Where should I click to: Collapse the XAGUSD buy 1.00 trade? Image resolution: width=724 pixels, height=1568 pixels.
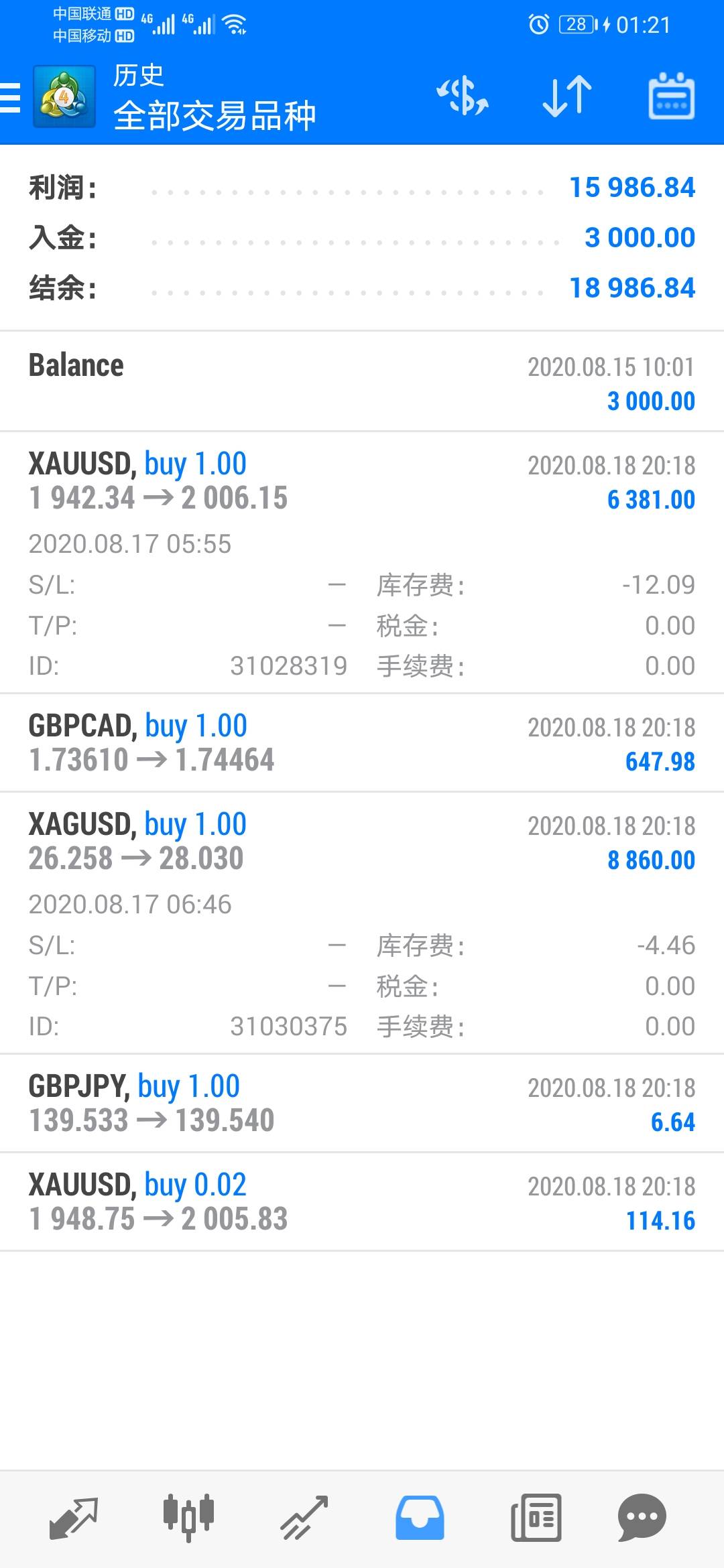click(x=362, y=923)
